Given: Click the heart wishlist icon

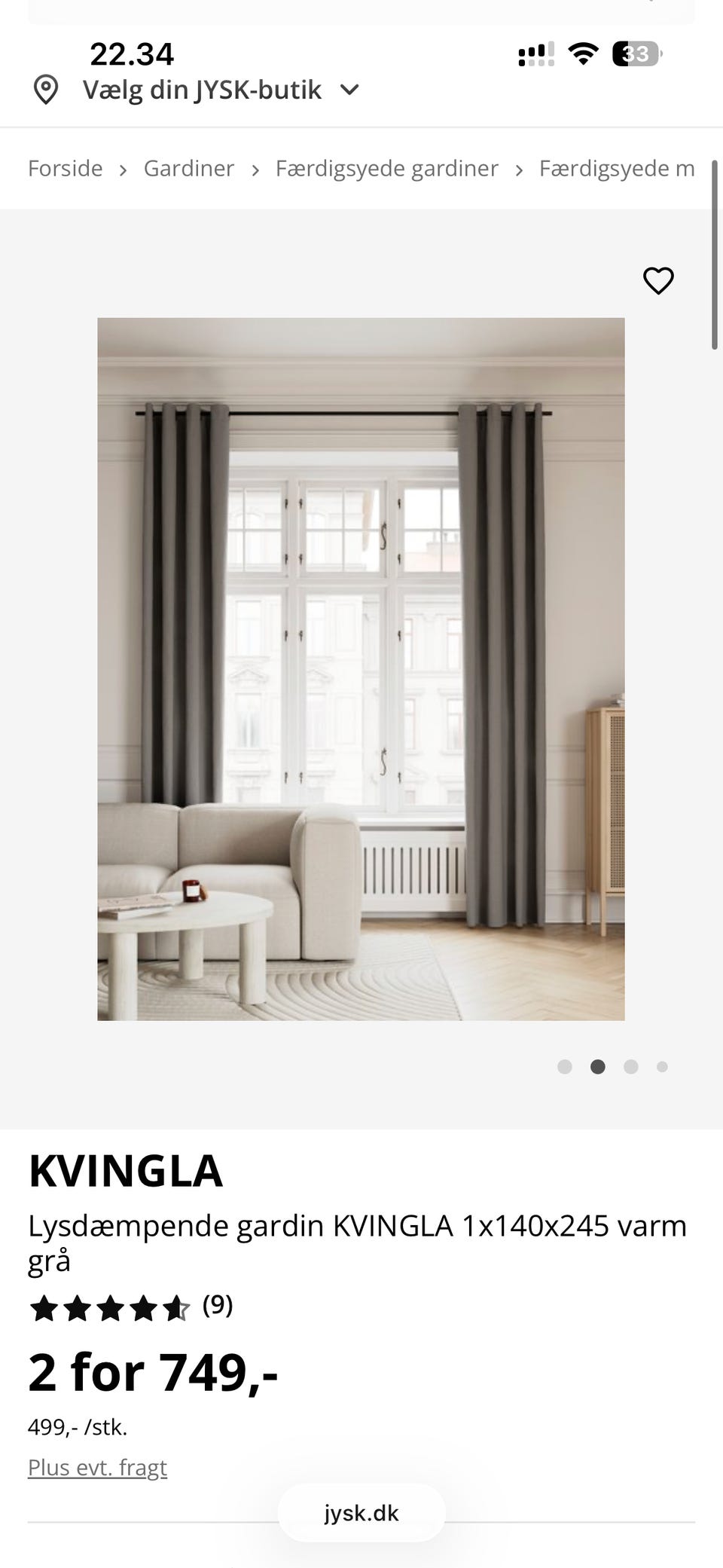Looking at the screenshot, I should point(658,280).
